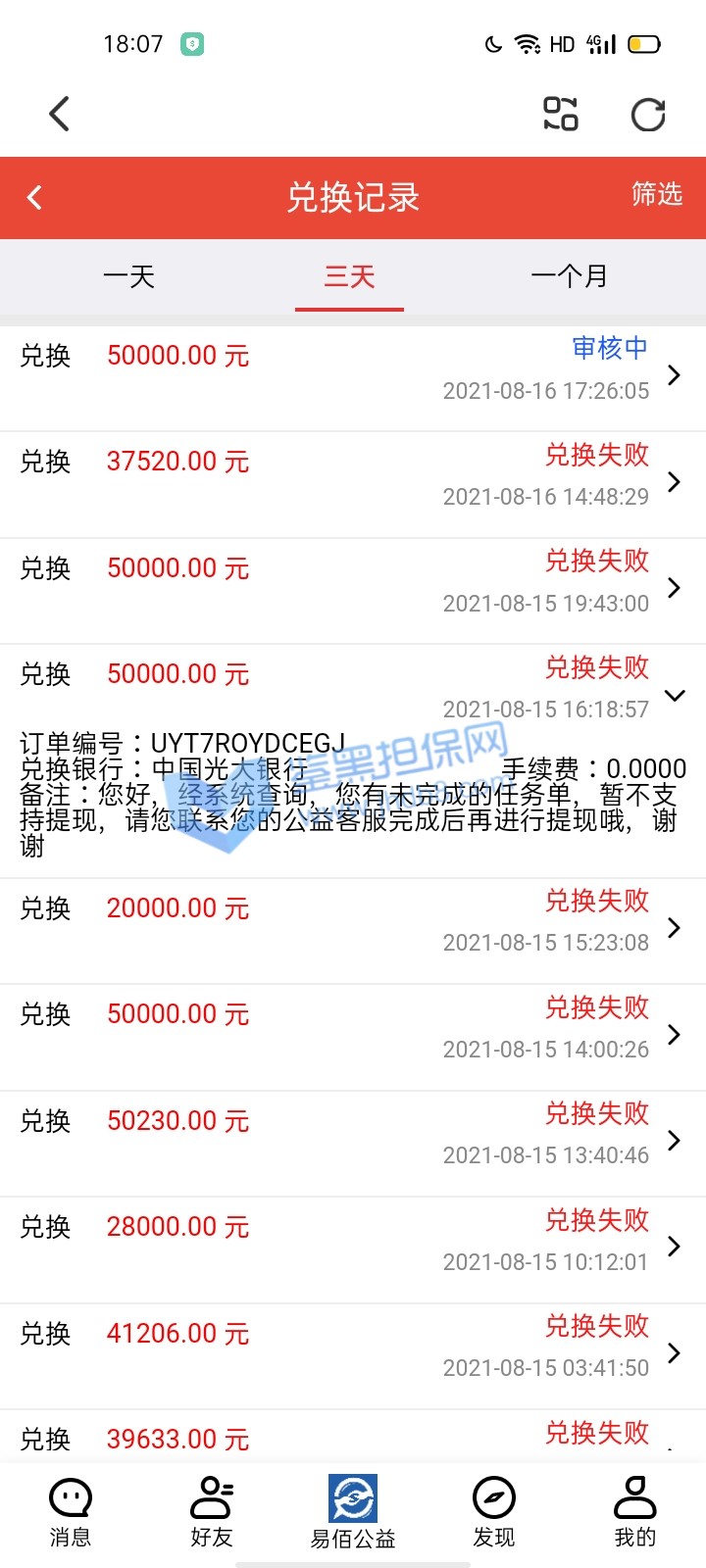Expand the 20000.00 元 failed record

353,928
